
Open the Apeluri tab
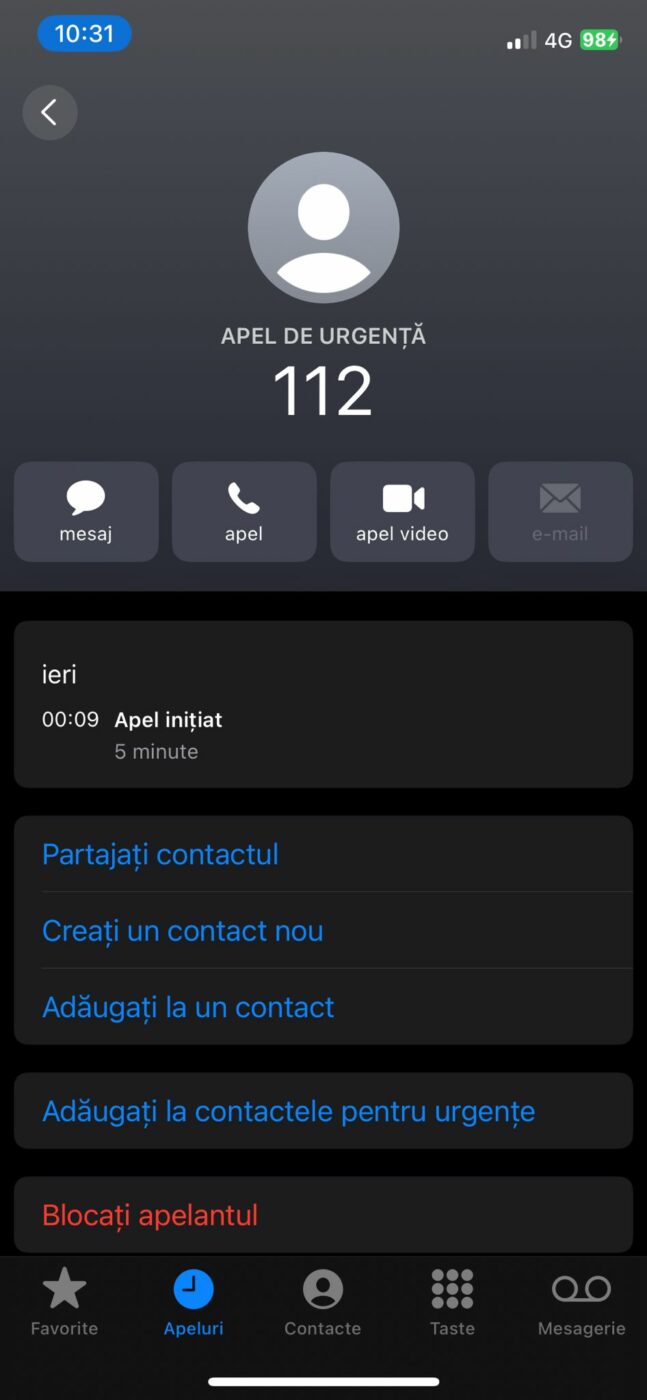click(194, 1303)
